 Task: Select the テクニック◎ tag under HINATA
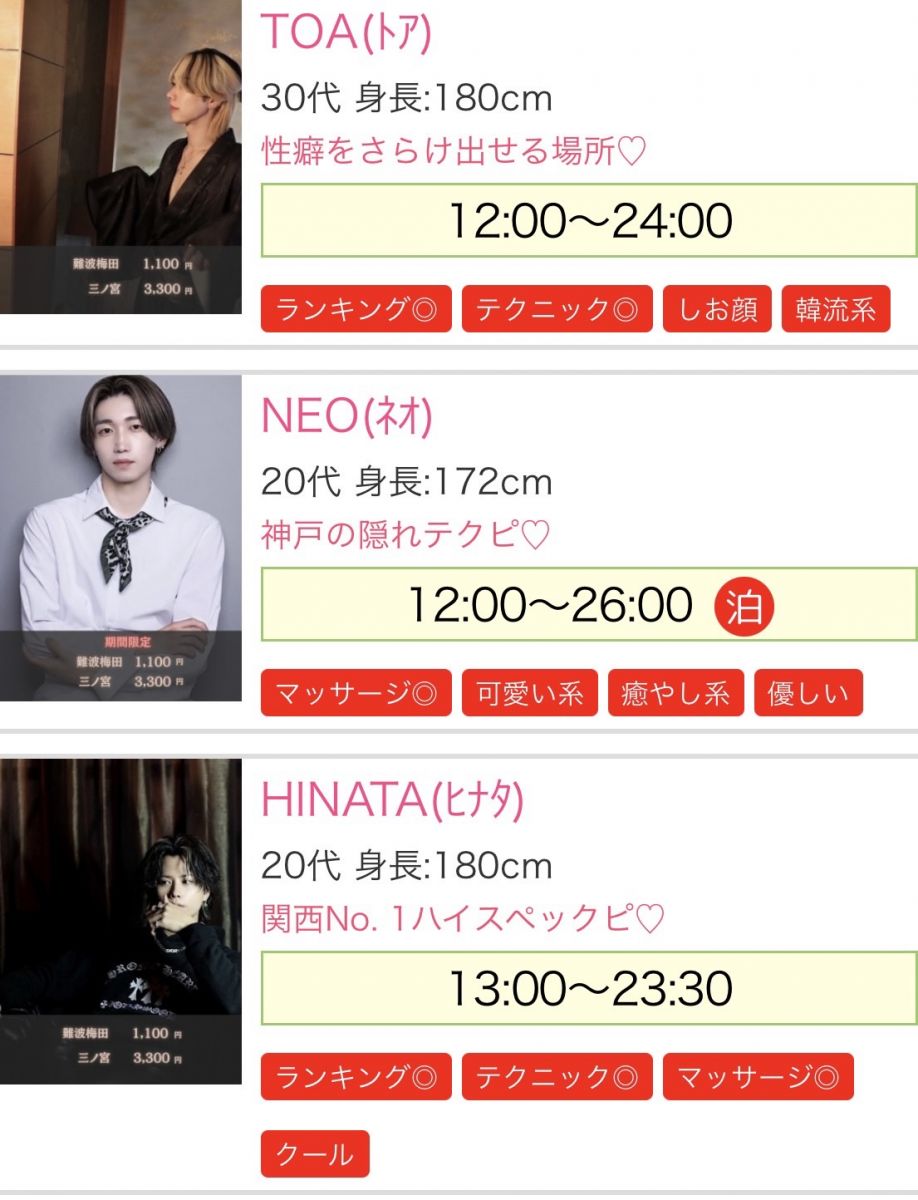(x=556, y=1076)
